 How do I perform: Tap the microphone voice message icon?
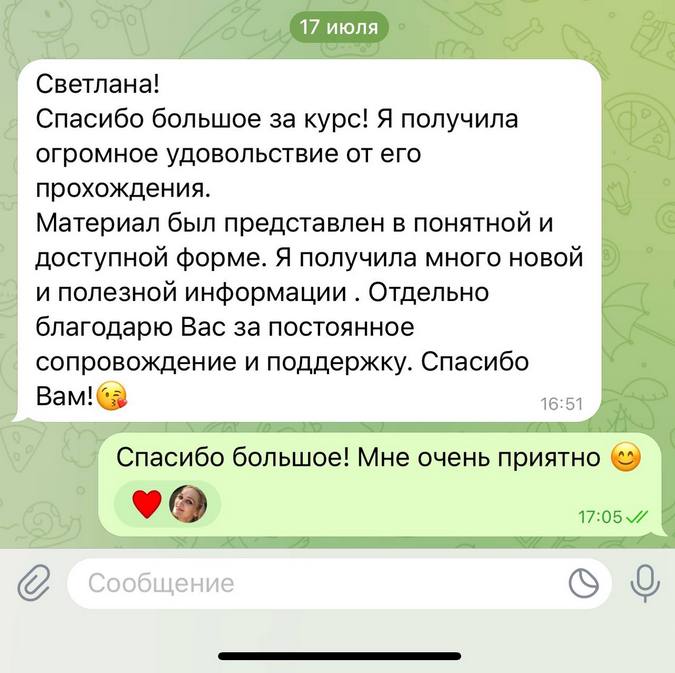coord(644,583)
